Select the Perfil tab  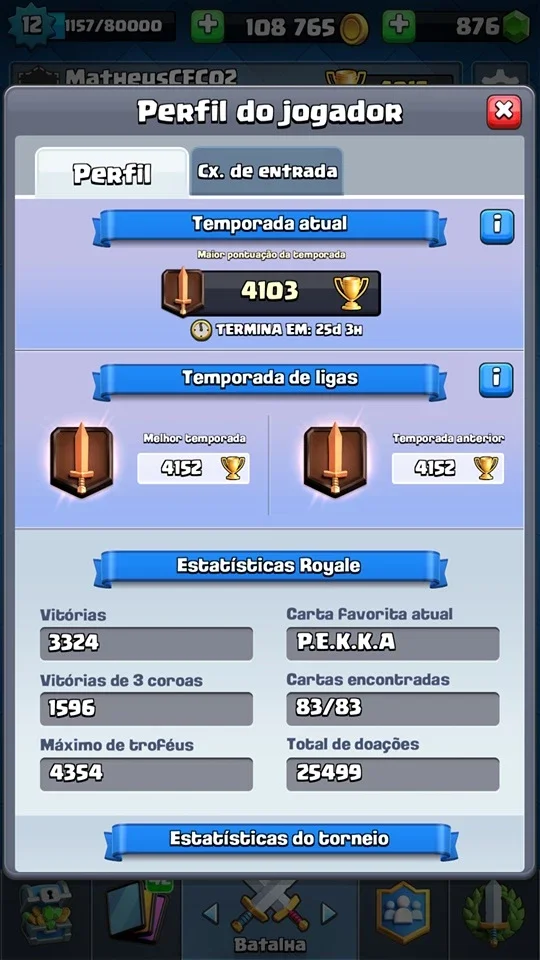pyautogui.click(x=112, y=173)
